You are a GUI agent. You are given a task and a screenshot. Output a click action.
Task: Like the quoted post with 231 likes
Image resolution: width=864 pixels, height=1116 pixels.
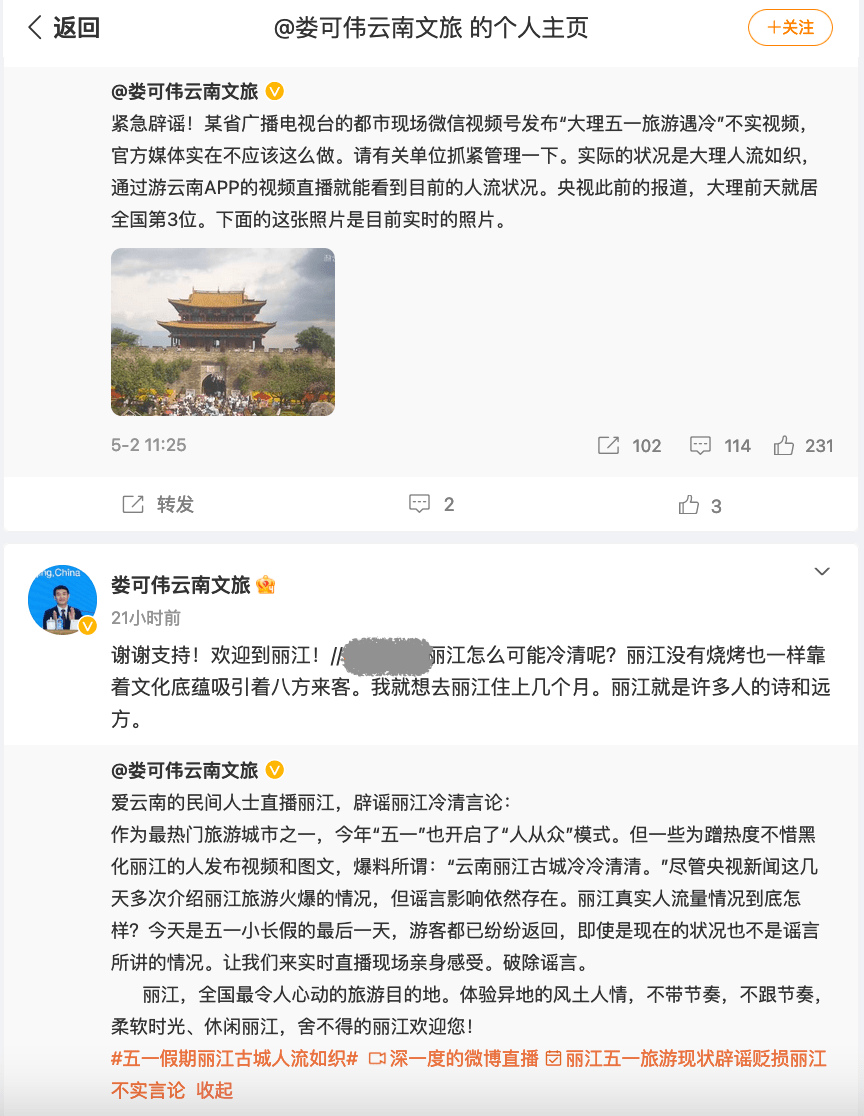(804, 446)
